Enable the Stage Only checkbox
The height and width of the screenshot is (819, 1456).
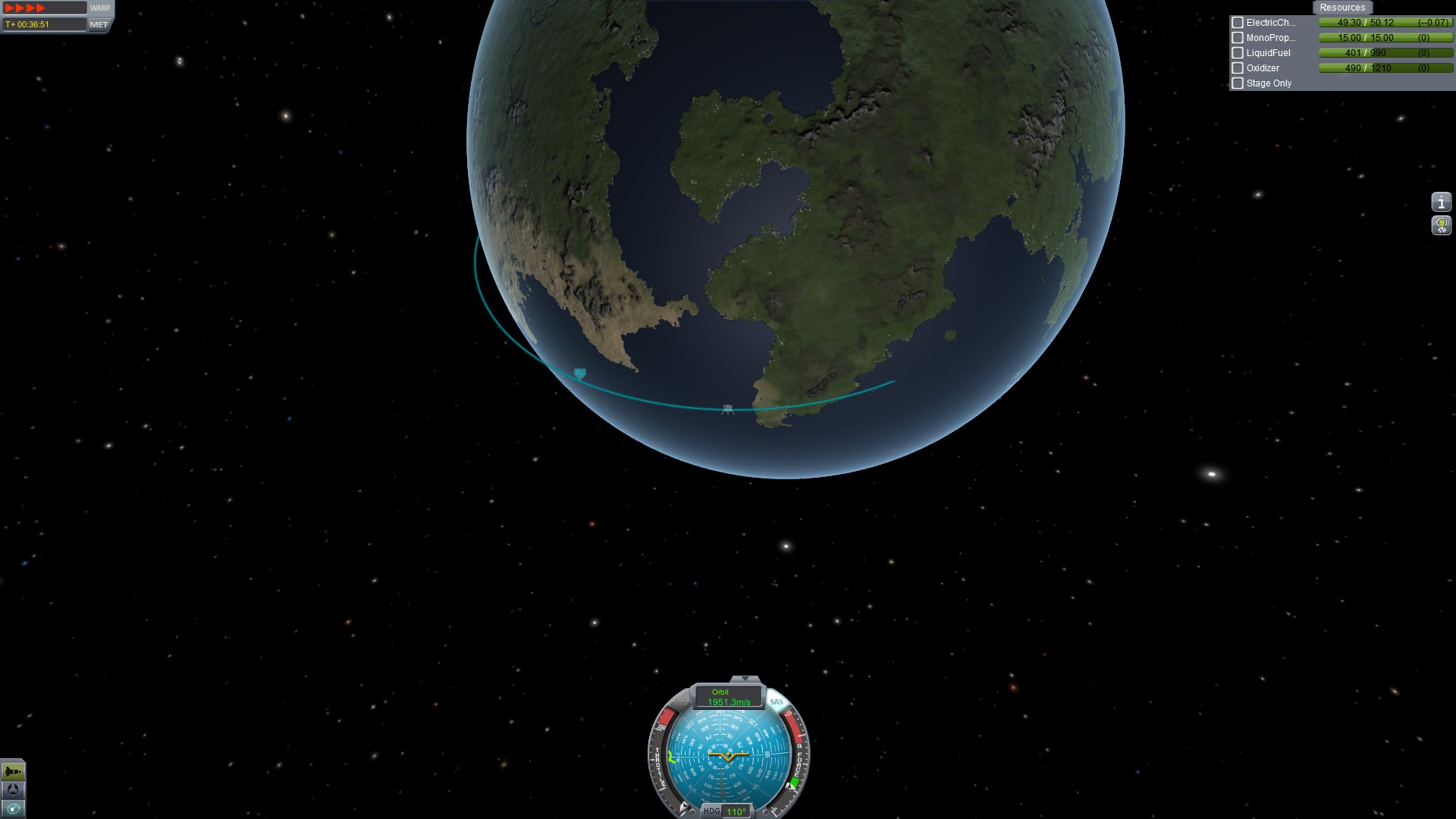coord(1238,83)
